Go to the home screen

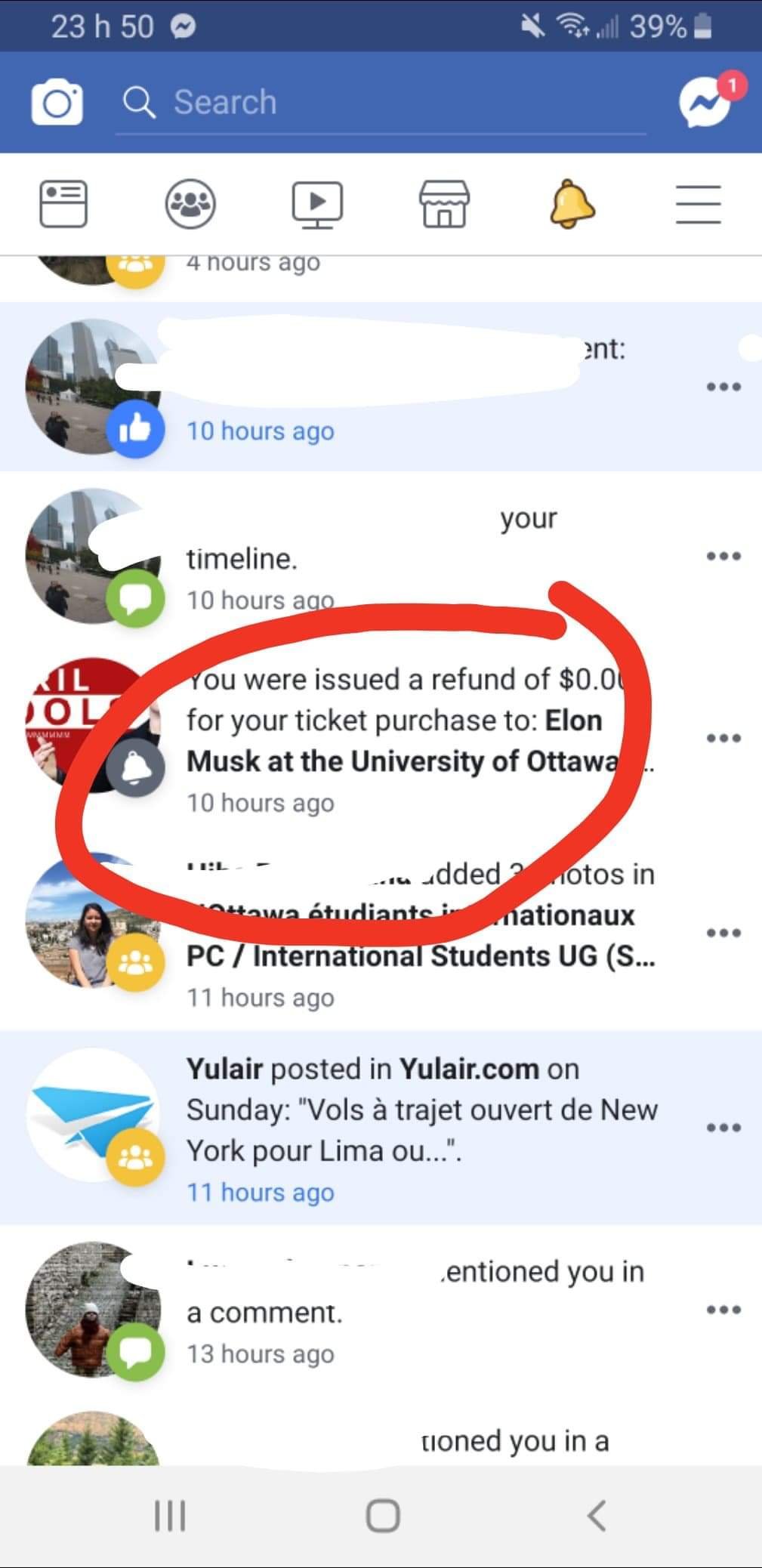tap(383, 1515)
